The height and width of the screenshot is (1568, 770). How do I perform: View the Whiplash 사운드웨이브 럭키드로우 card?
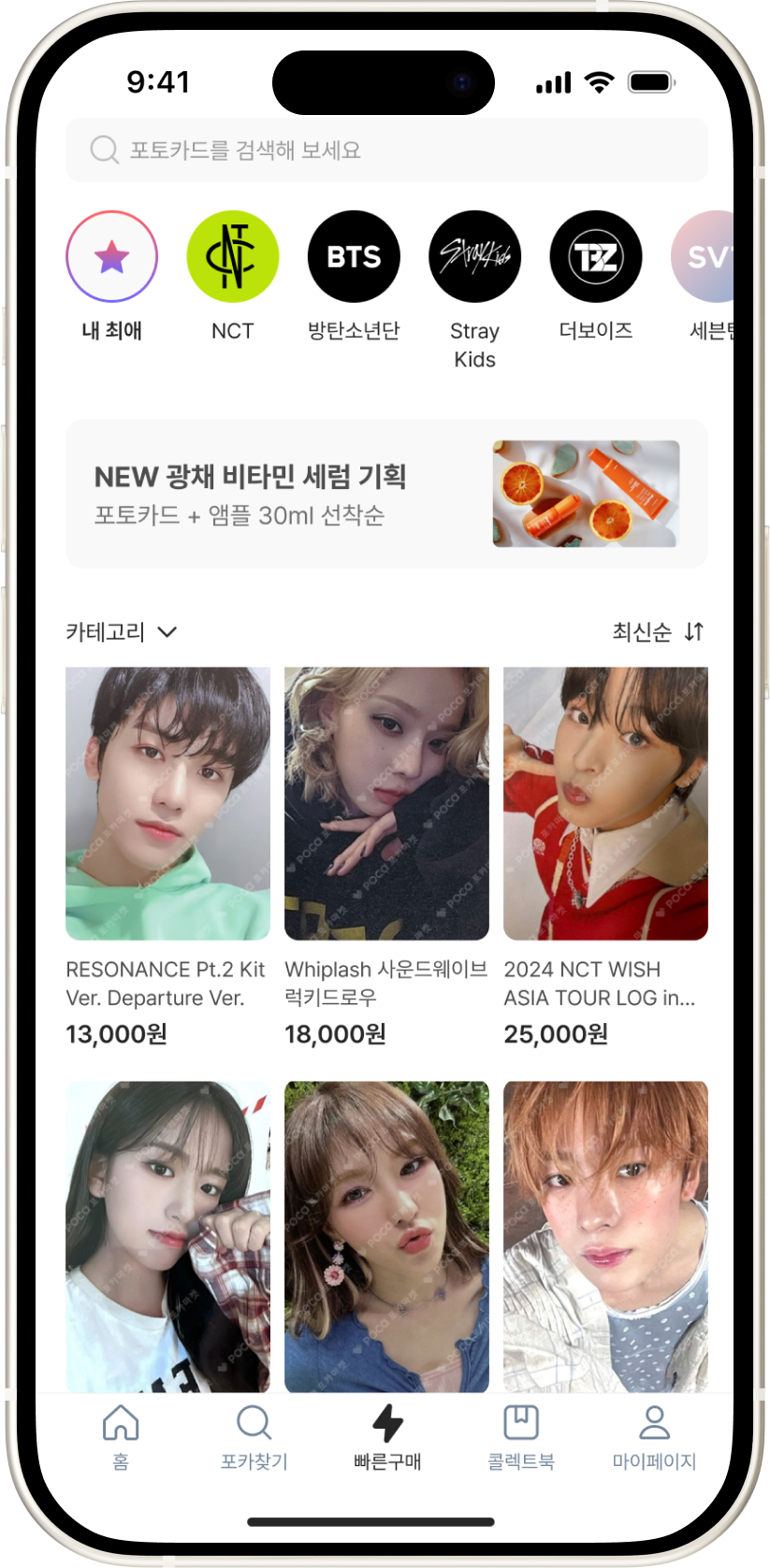click(x=386, y=804)
